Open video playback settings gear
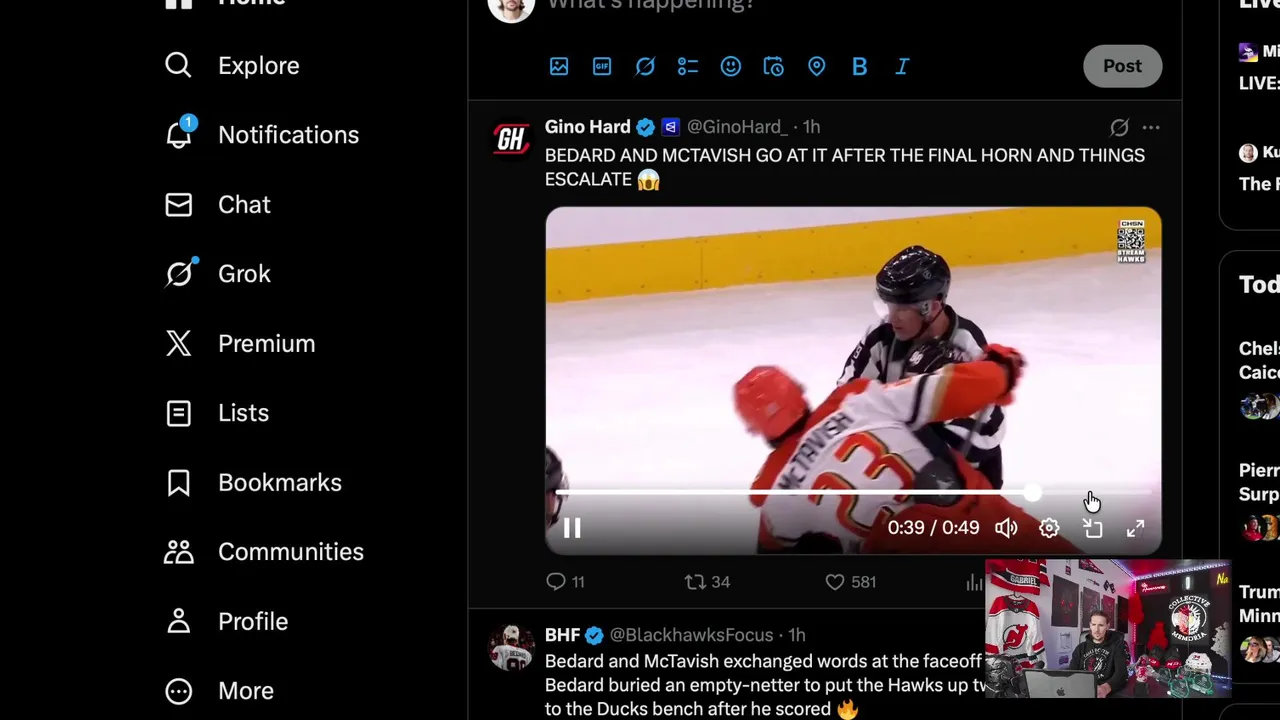 1049,528
